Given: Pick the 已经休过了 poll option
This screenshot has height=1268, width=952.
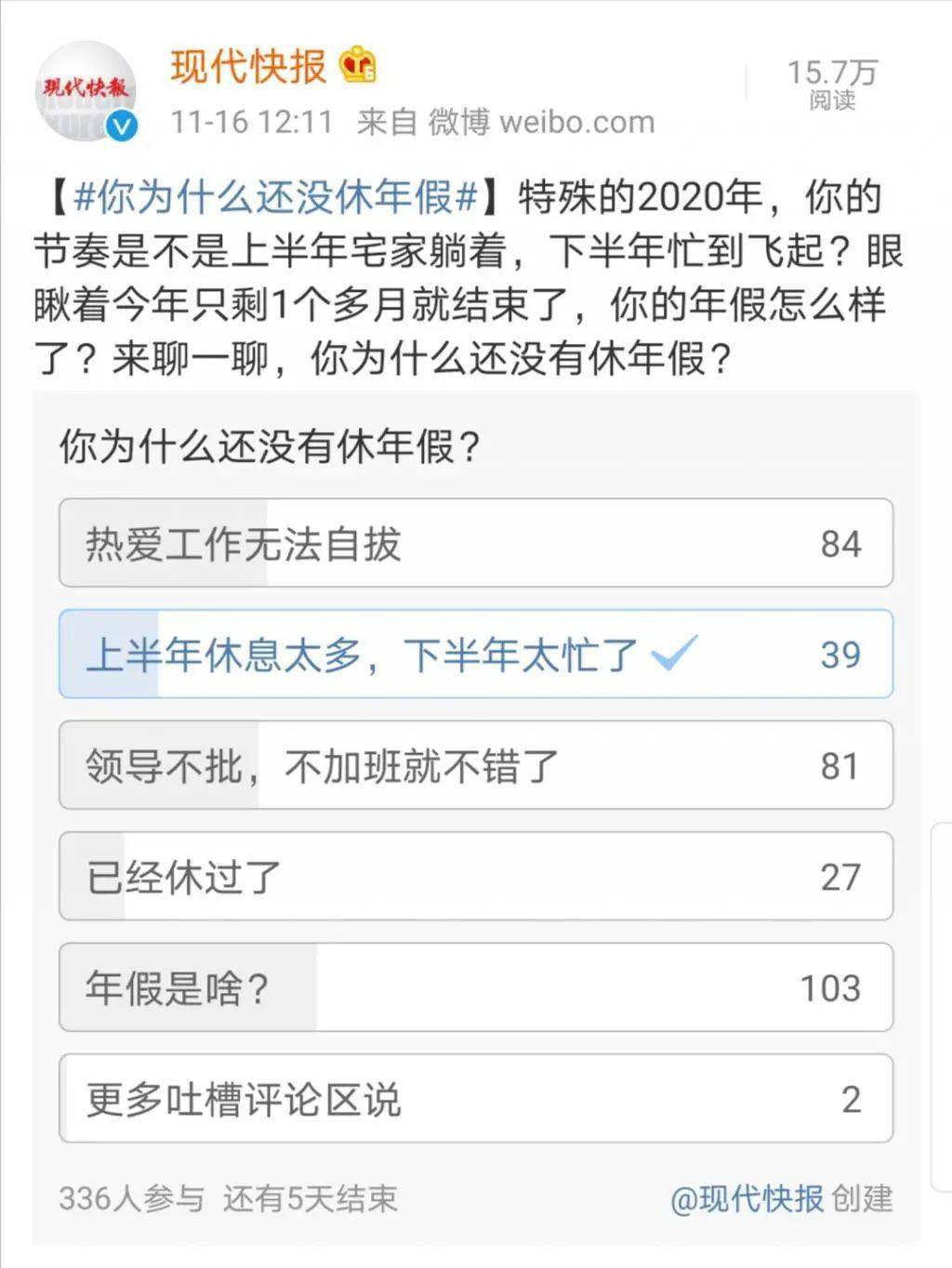Looking at the screenshot, I should pyautogui.click(x=475, y=877).
